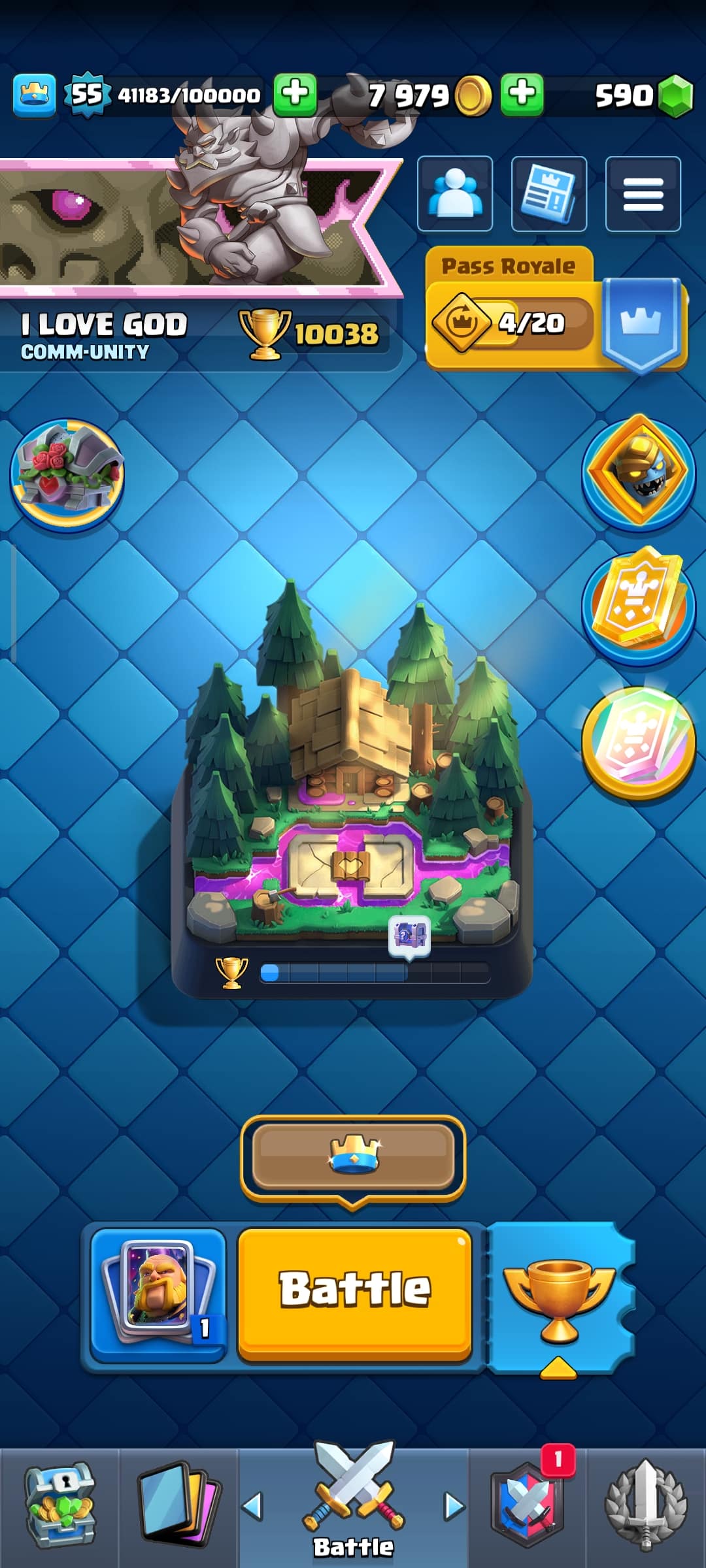Tap the crown button above Battle

point(353,1156)
